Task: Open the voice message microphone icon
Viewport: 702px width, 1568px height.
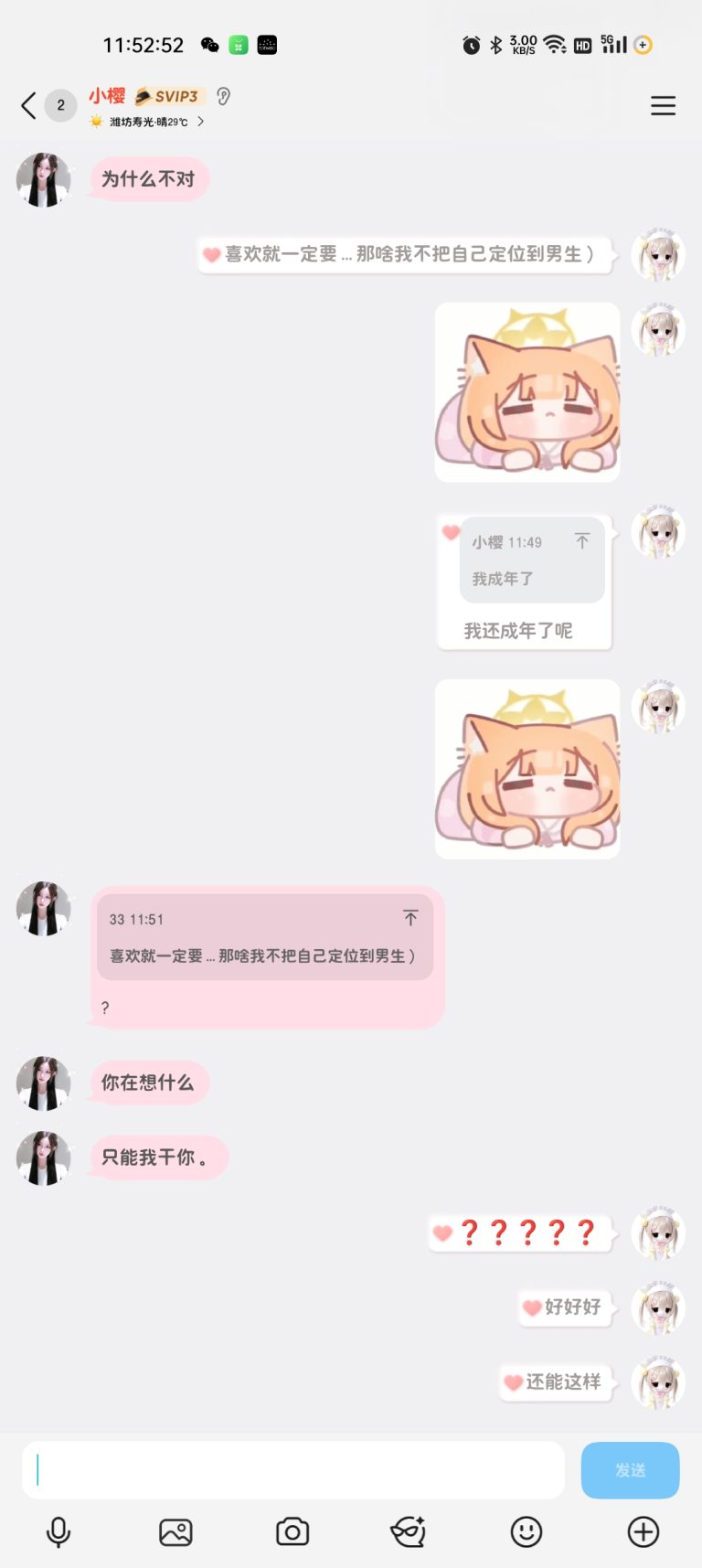Action: tap(58, 1531)
